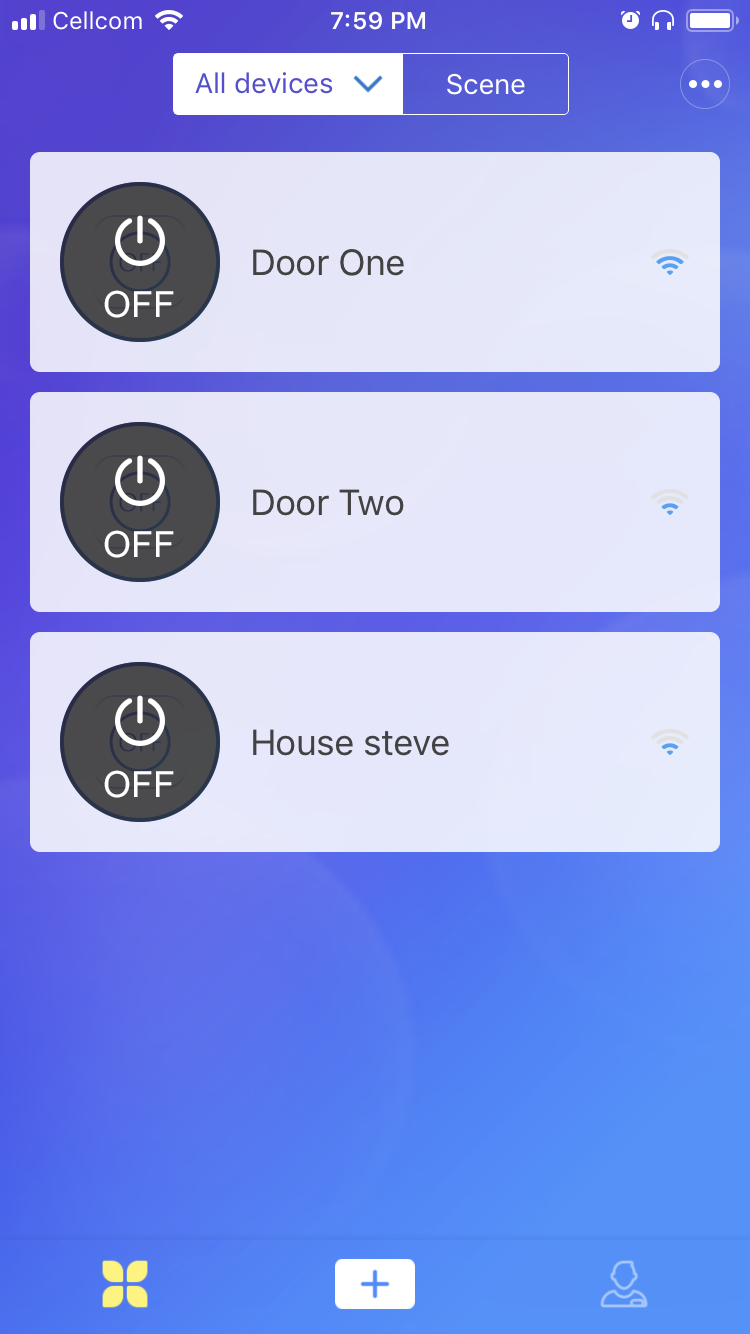This screenshot has height=1334, width=750.
Task: Open the Door Two device card
Action: 375,502
